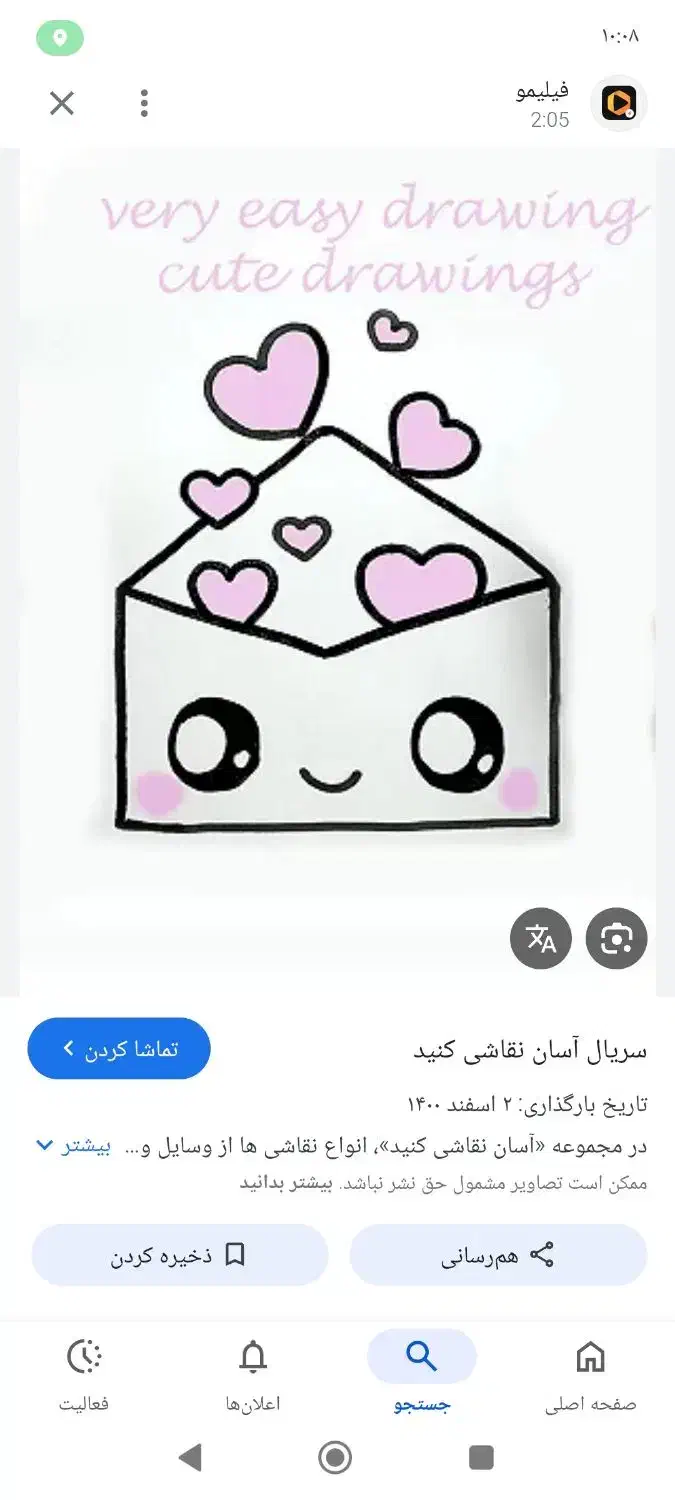
Task: Close the image viewer with the X
Action: [62, 103]
